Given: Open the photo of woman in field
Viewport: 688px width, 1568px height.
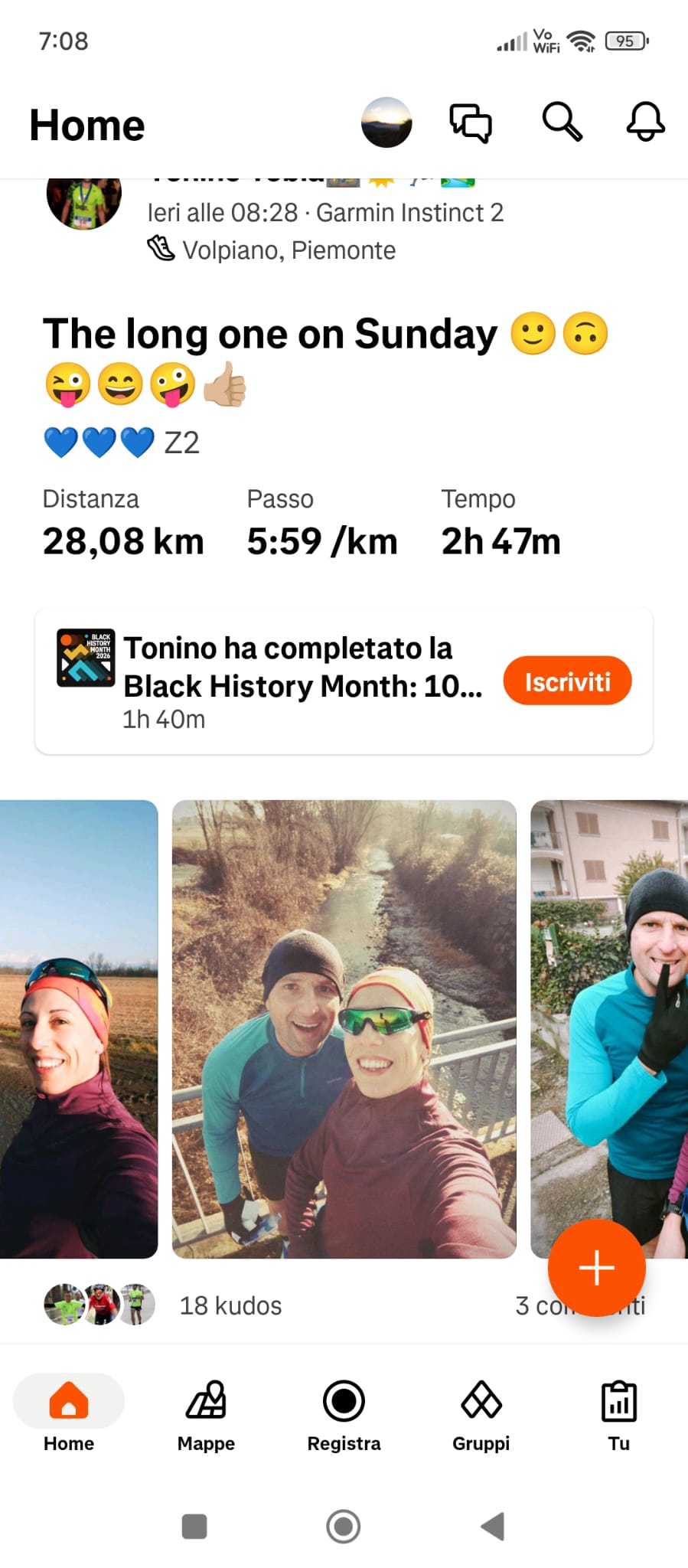Looking at the screenshot, I should pos(78,1028).
